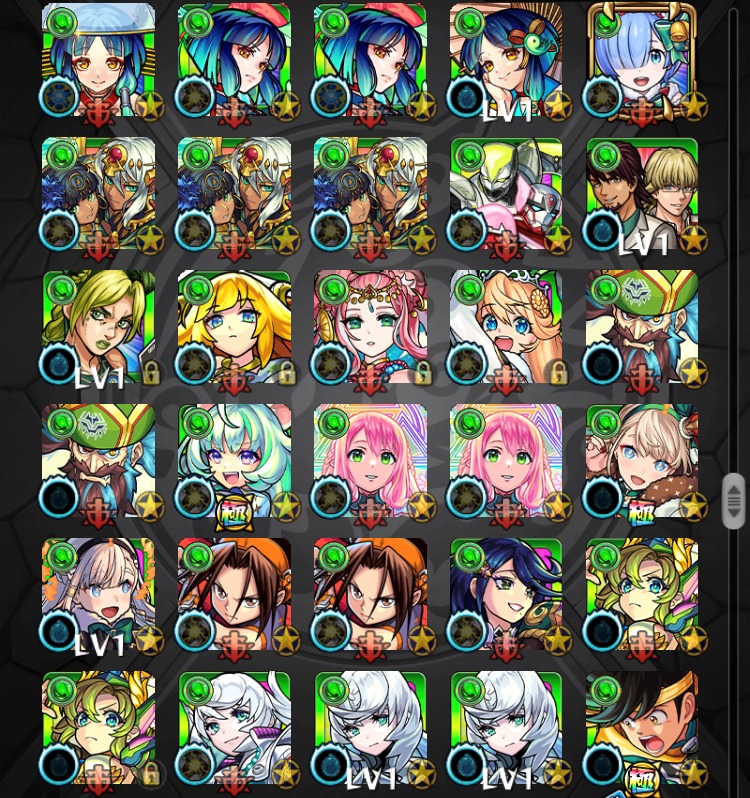Open the locked orange-haired girl with flower
Viewport: 750px width, 798px height.
[x=506, y=328]
